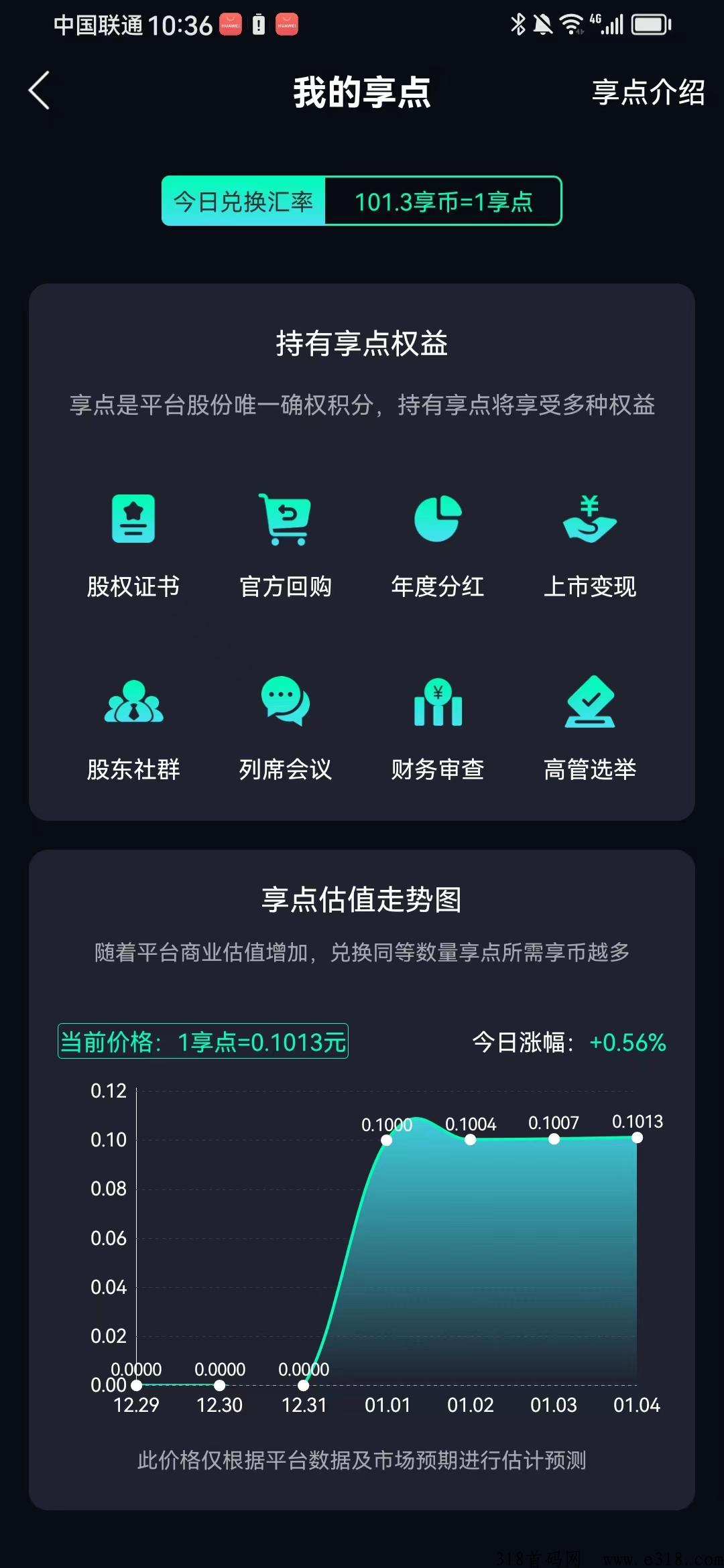Select the 01.04 data point on the chart

pyautogui.click(x=638, y=1138)
